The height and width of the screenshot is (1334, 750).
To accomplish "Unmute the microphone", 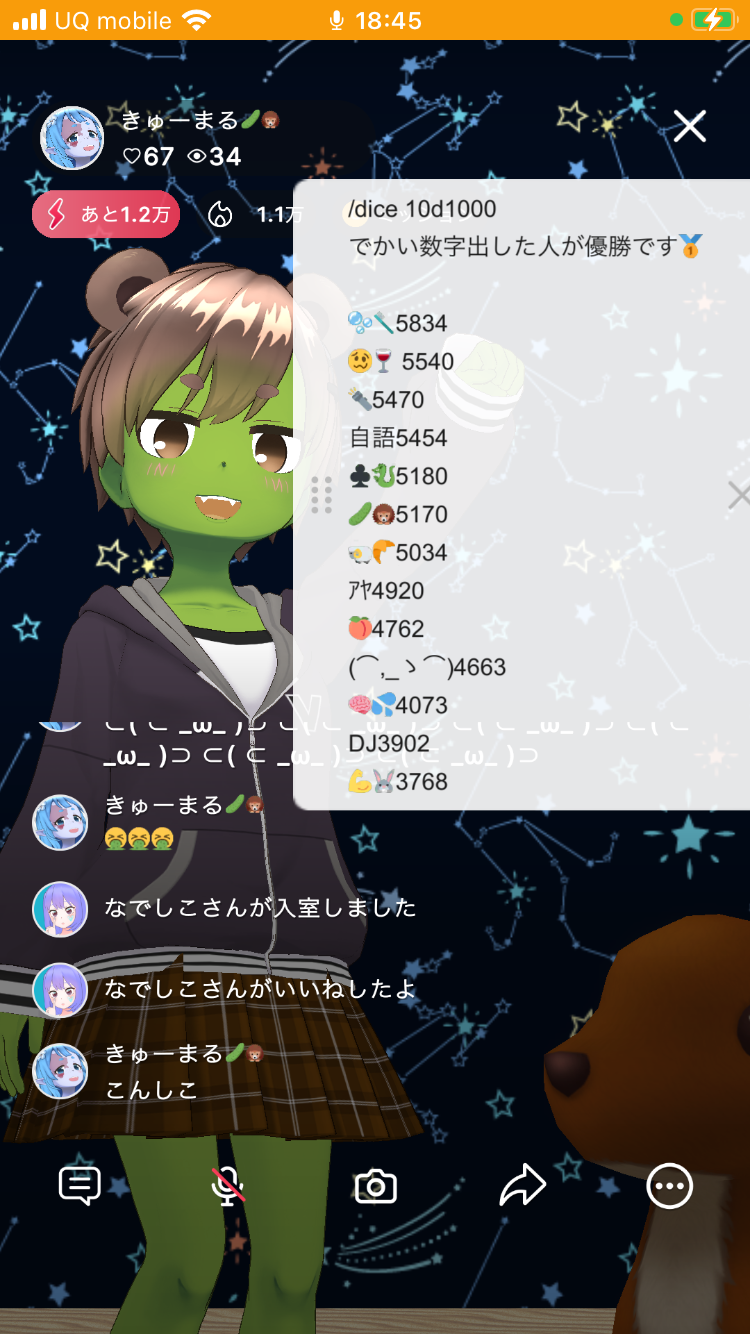I will (x=228, y=1186).
